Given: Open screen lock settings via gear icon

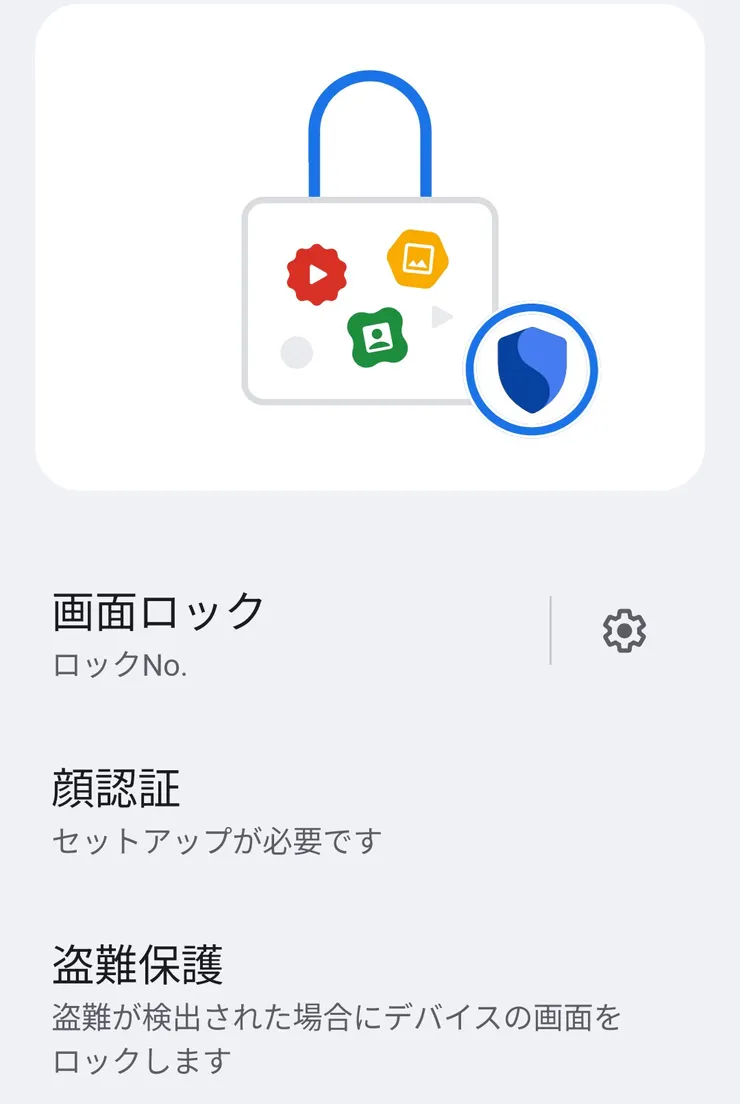Looking at the screenshot, I should click(622, 631).
